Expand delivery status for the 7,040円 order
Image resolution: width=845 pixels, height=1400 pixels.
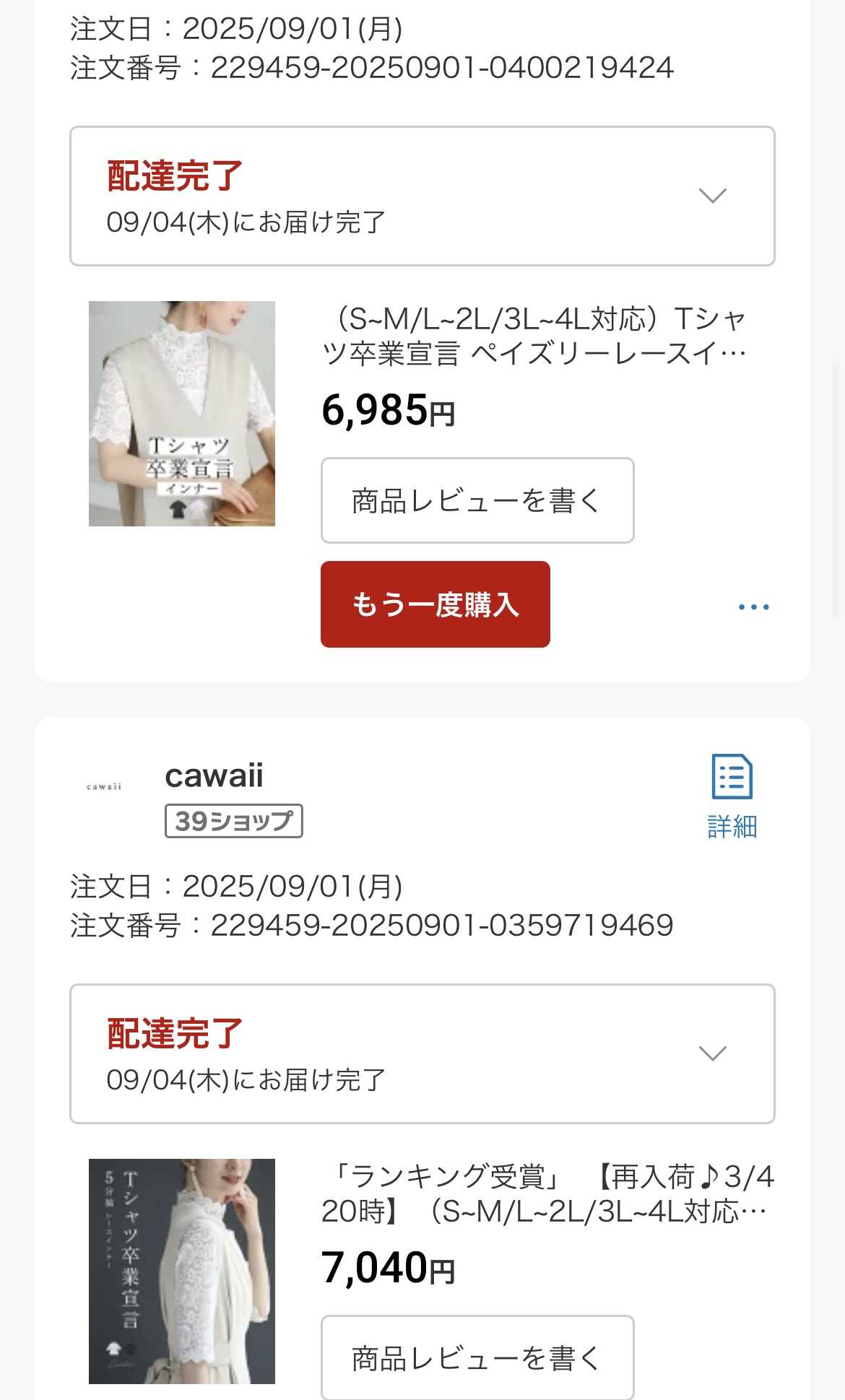coord(712,1053)
